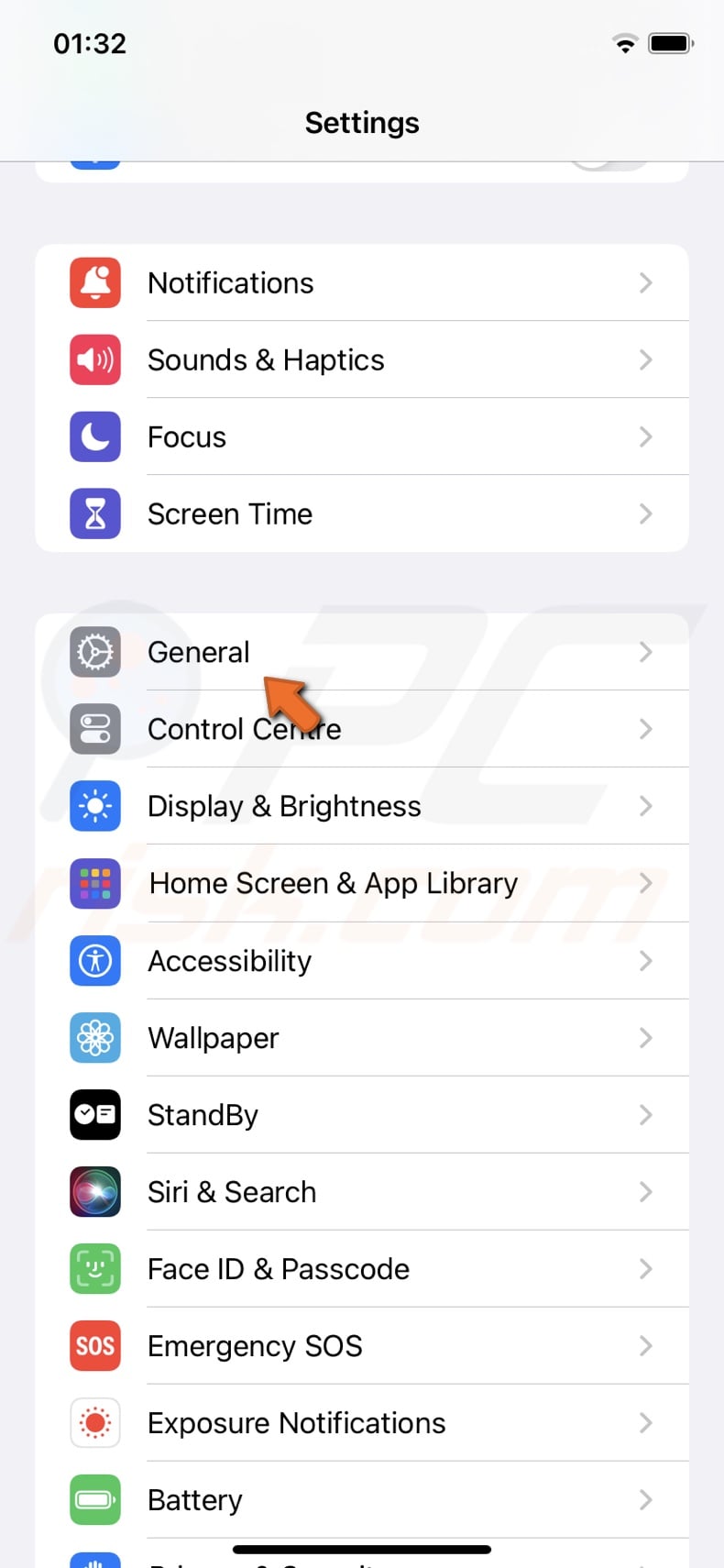
Task: Select the Wallpaper flower icon
Action: (x=94, y=1037)
